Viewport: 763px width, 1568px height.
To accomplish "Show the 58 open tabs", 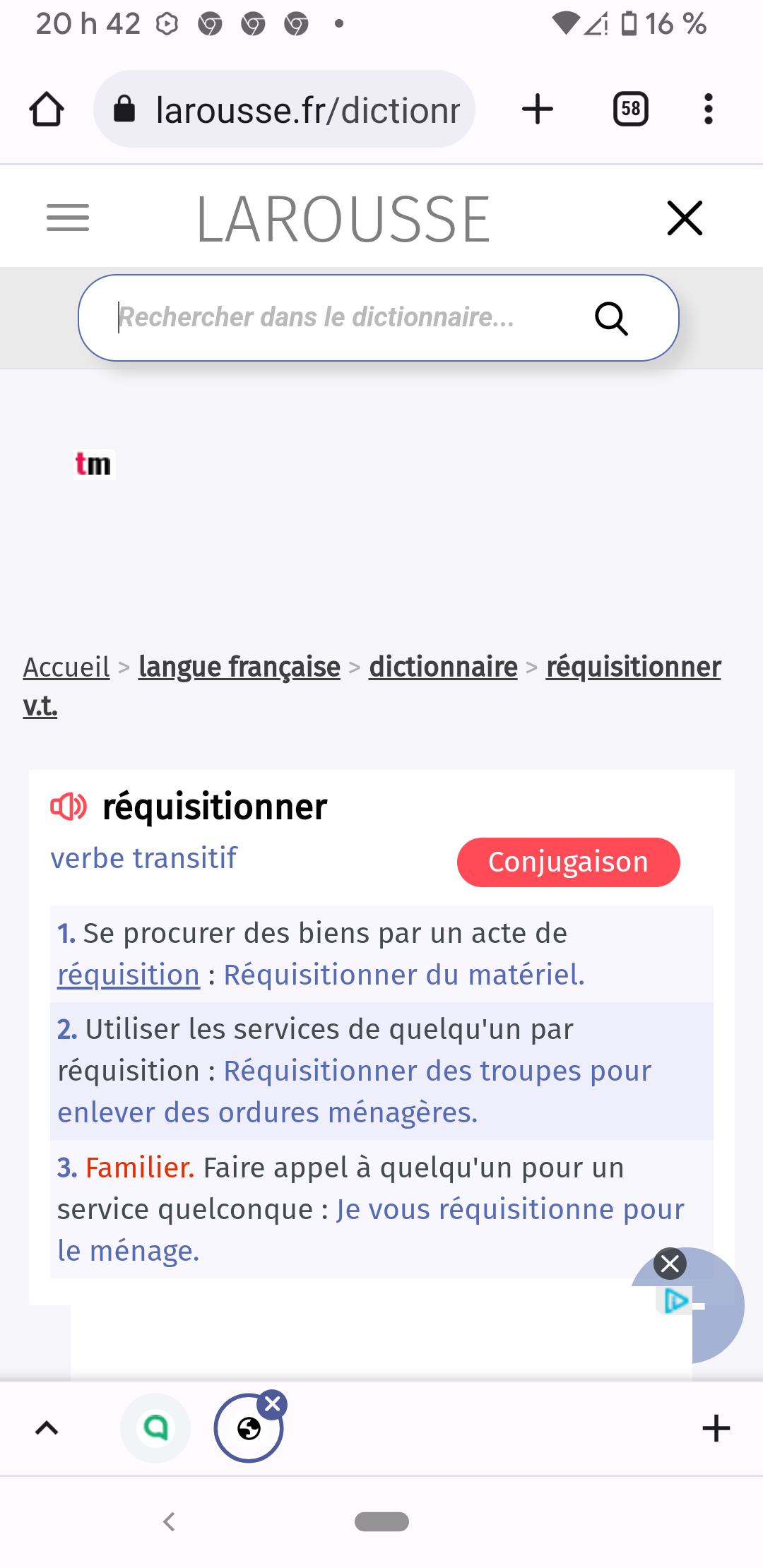I will [630, 109].
